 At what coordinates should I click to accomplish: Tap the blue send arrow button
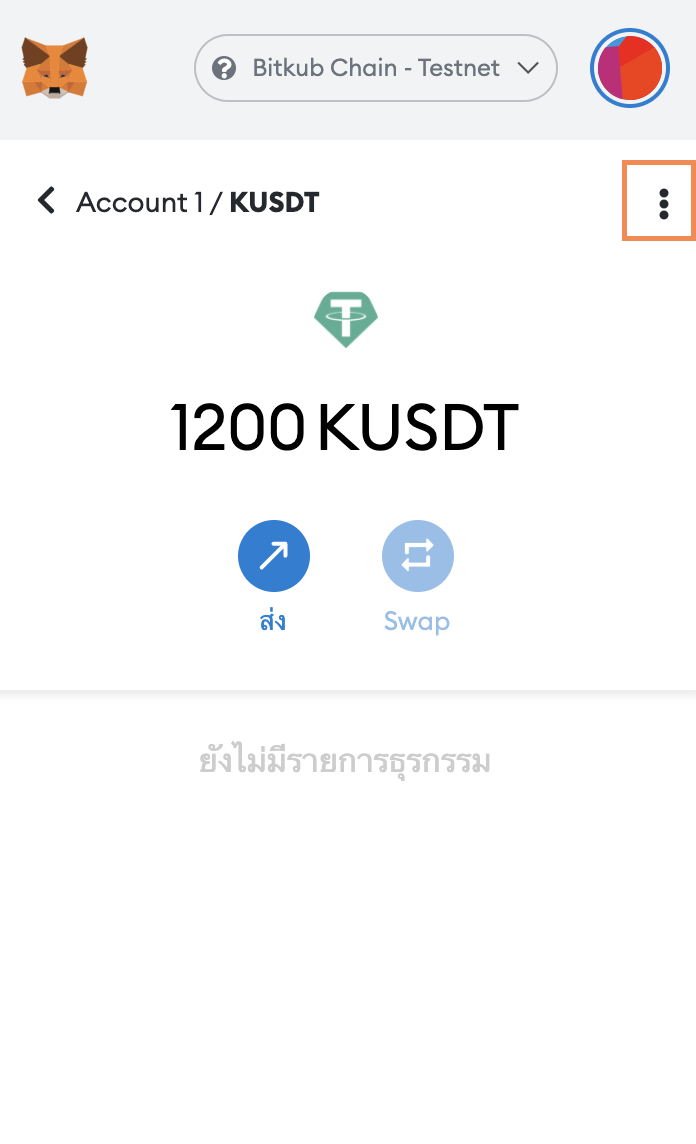pos(273,556)
